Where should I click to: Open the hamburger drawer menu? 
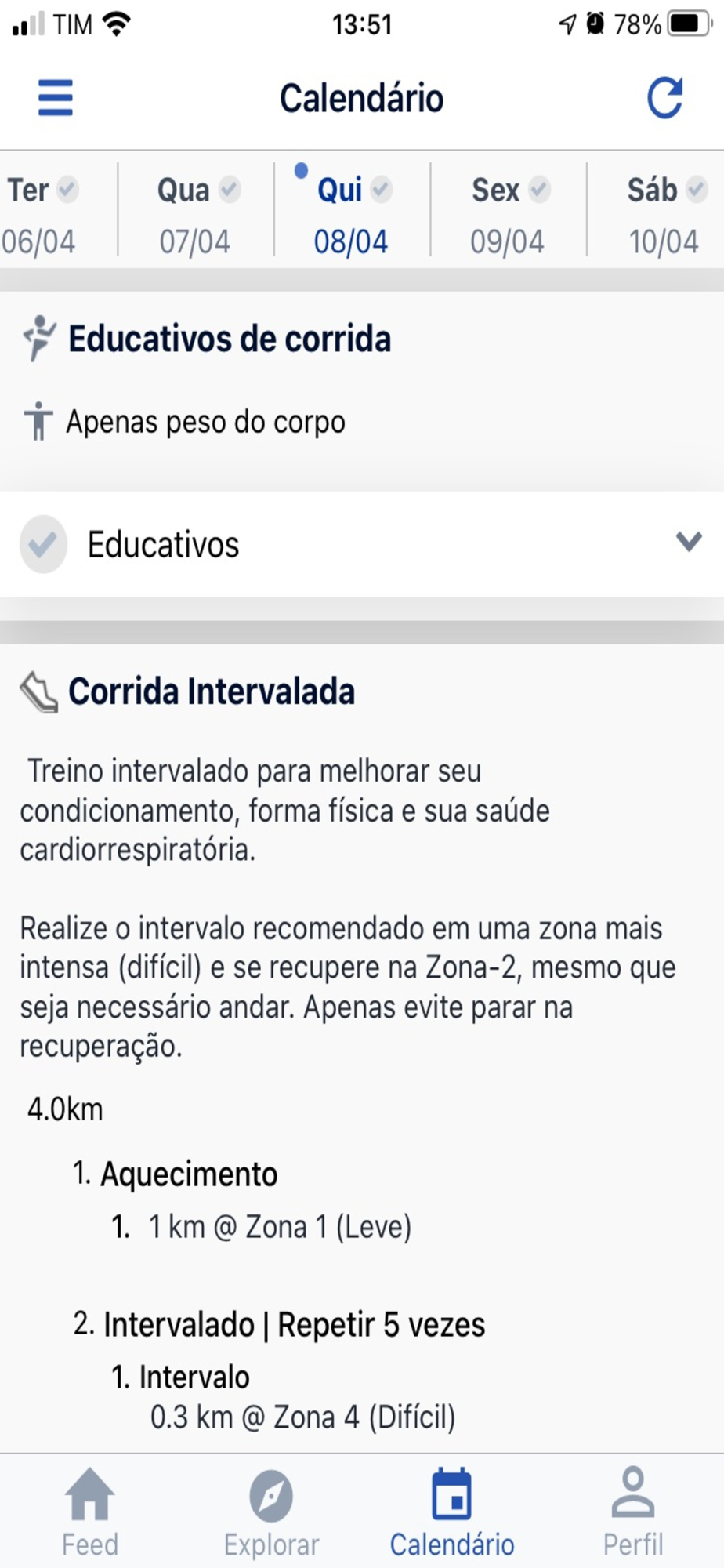click(56, 98)
